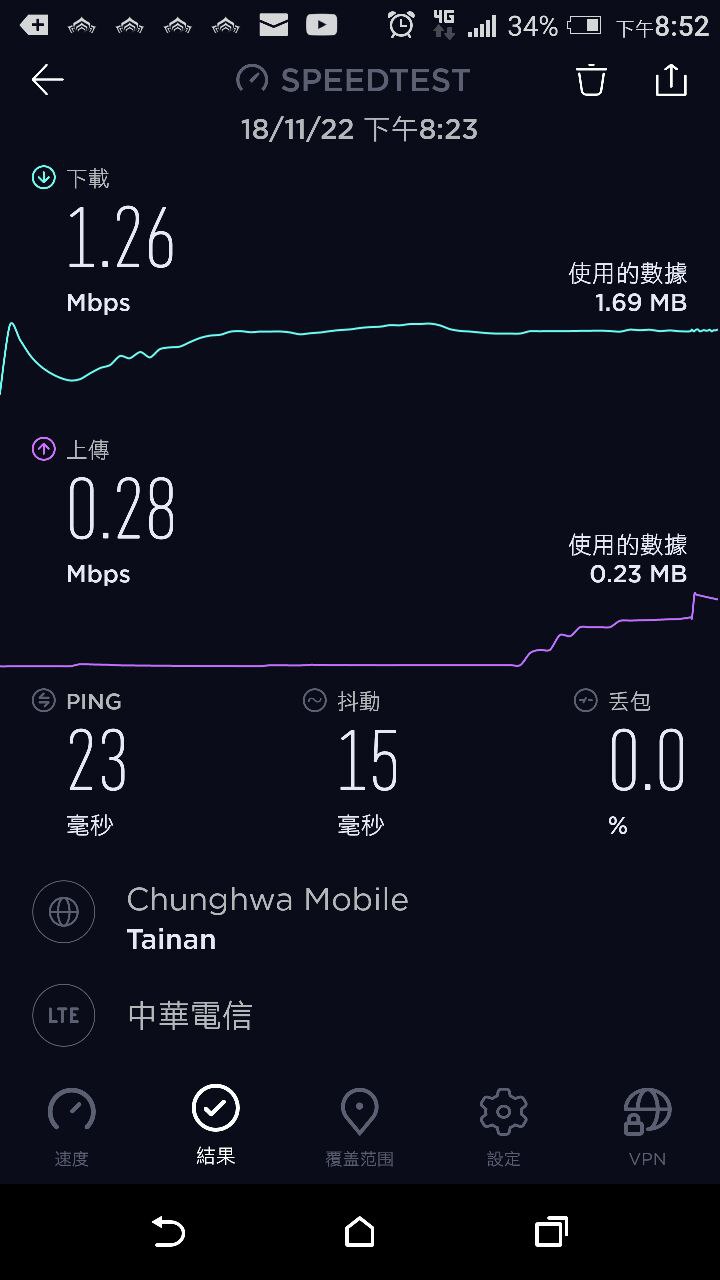Image resolution: width=720 pixels, height=1280 pixels.
Task: Delete this speed test result
Action: 591,80
